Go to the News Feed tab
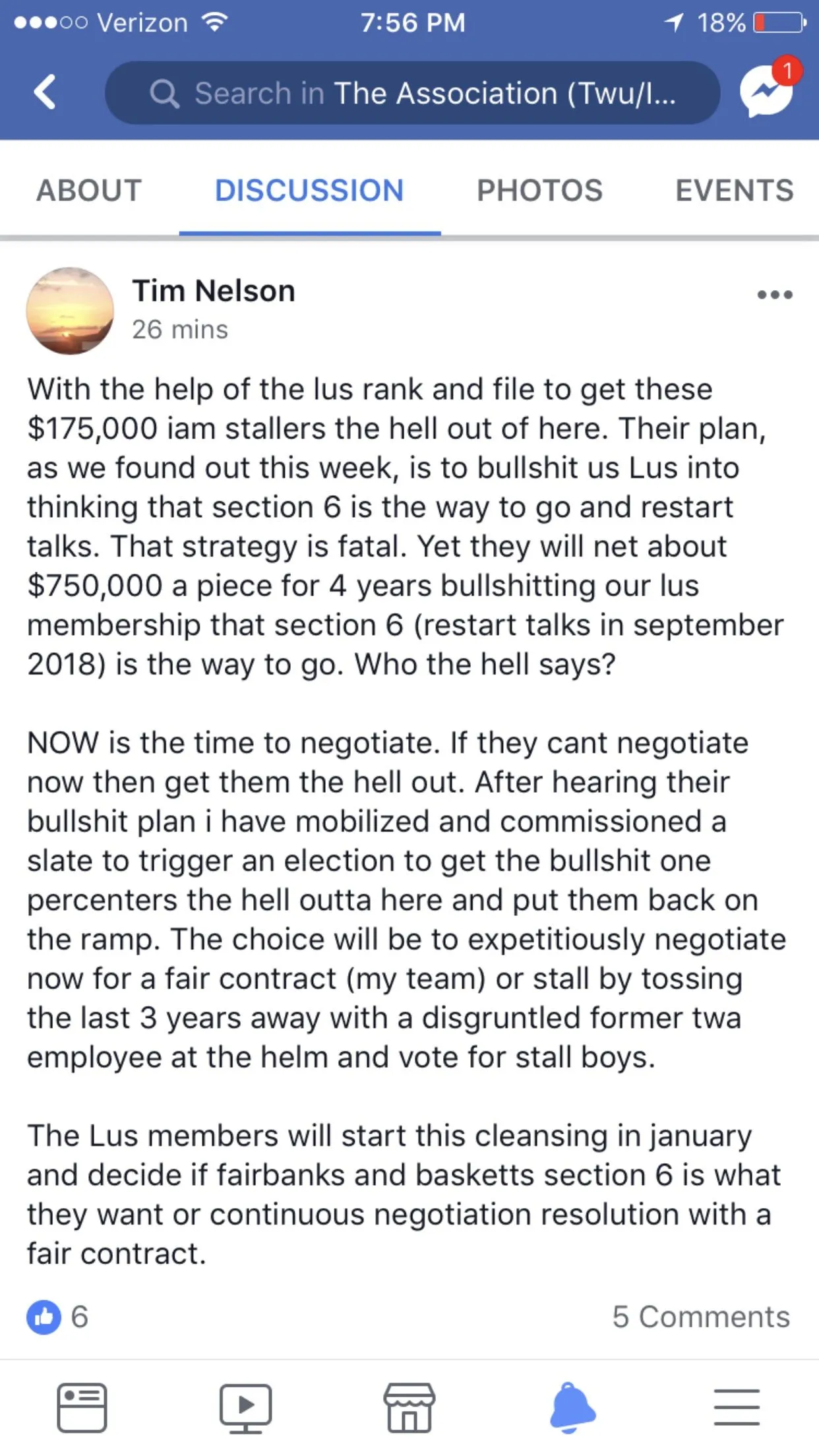This screenshot has width=819, height=1456. [x=82, y=1408]
